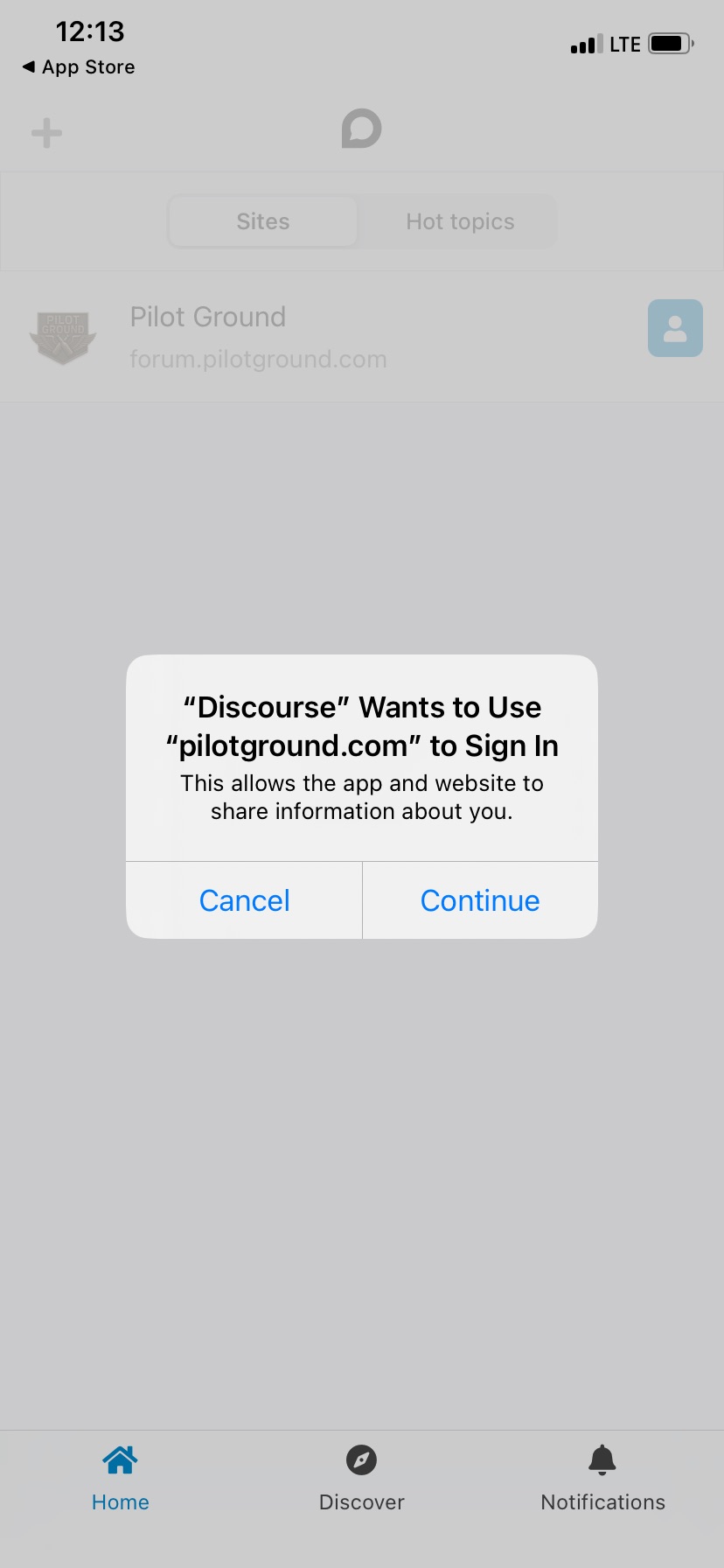Screen dimensions: 724x1568
Task: Add a new site with plus icon
Action: coord(46,133)
